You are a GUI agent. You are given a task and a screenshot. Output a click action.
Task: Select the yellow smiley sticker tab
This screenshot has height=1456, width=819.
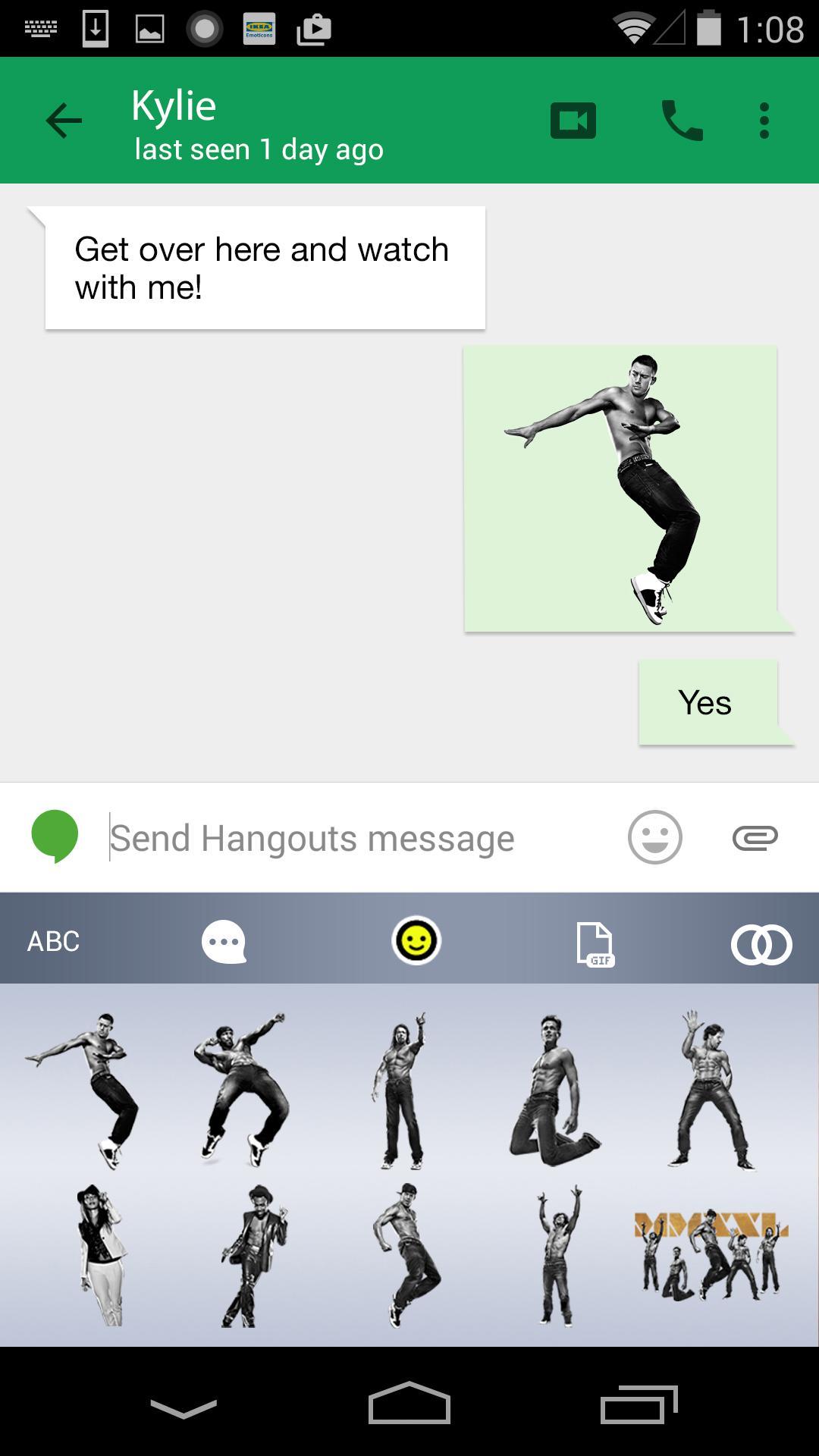tap(416, 941)
